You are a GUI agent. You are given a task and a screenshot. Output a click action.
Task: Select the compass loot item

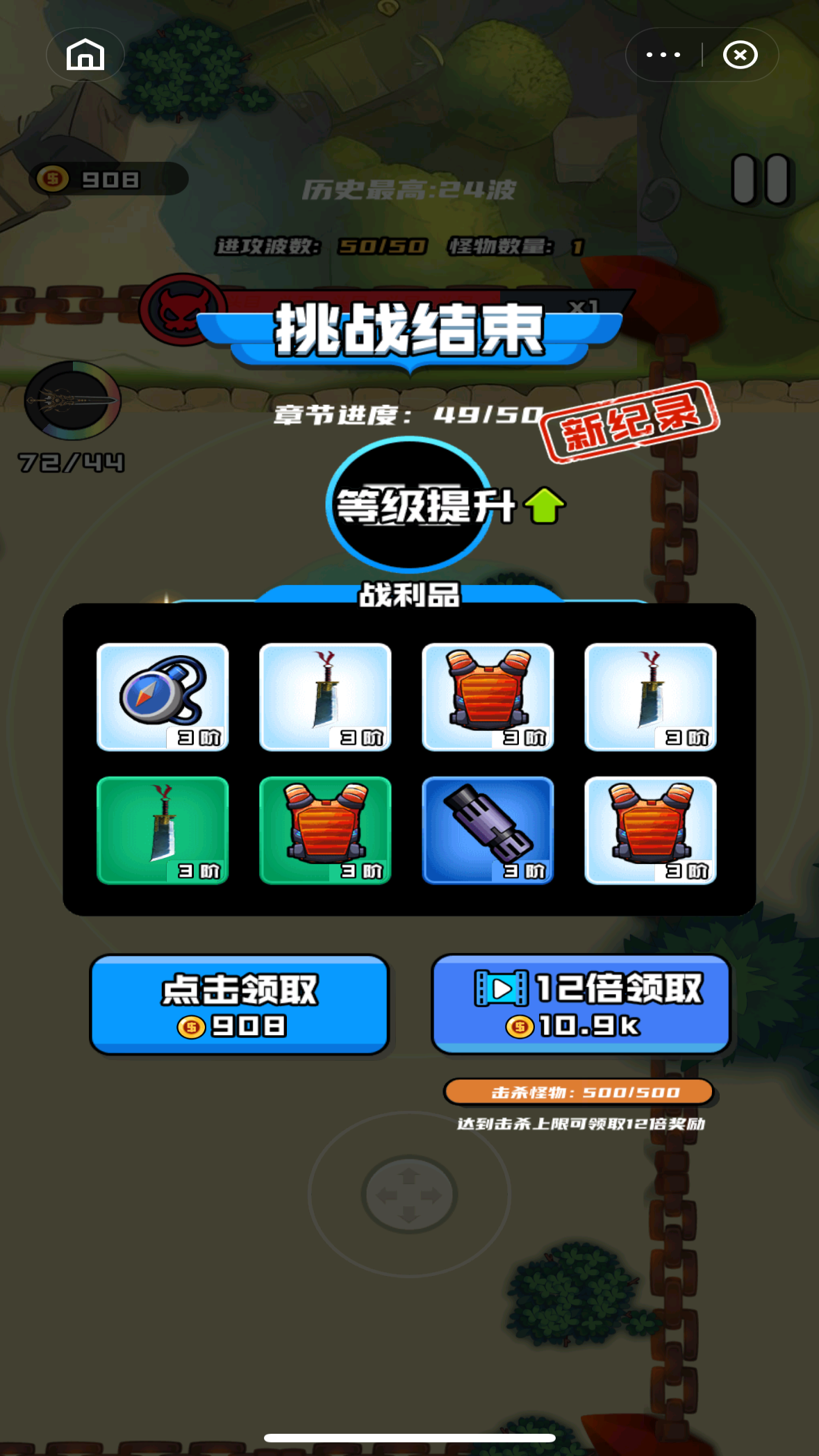point(163,697)
